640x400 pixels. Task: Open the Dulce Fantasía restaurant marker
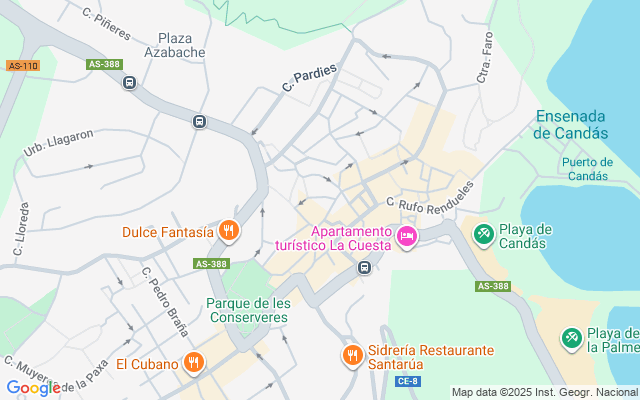(229, 231)
